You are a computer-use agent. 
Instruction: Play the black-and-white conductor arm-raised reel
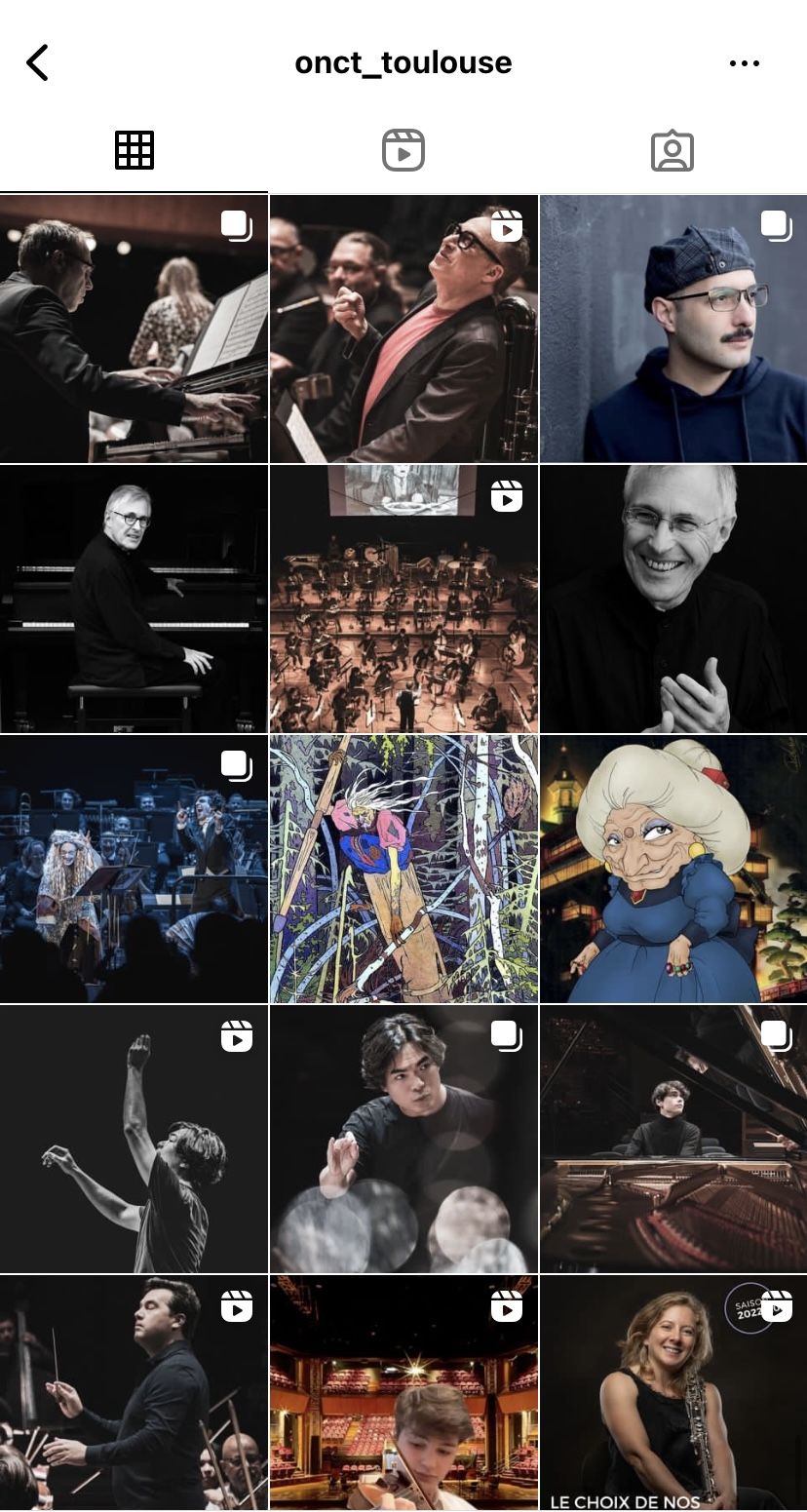(x=134, y=1139)
